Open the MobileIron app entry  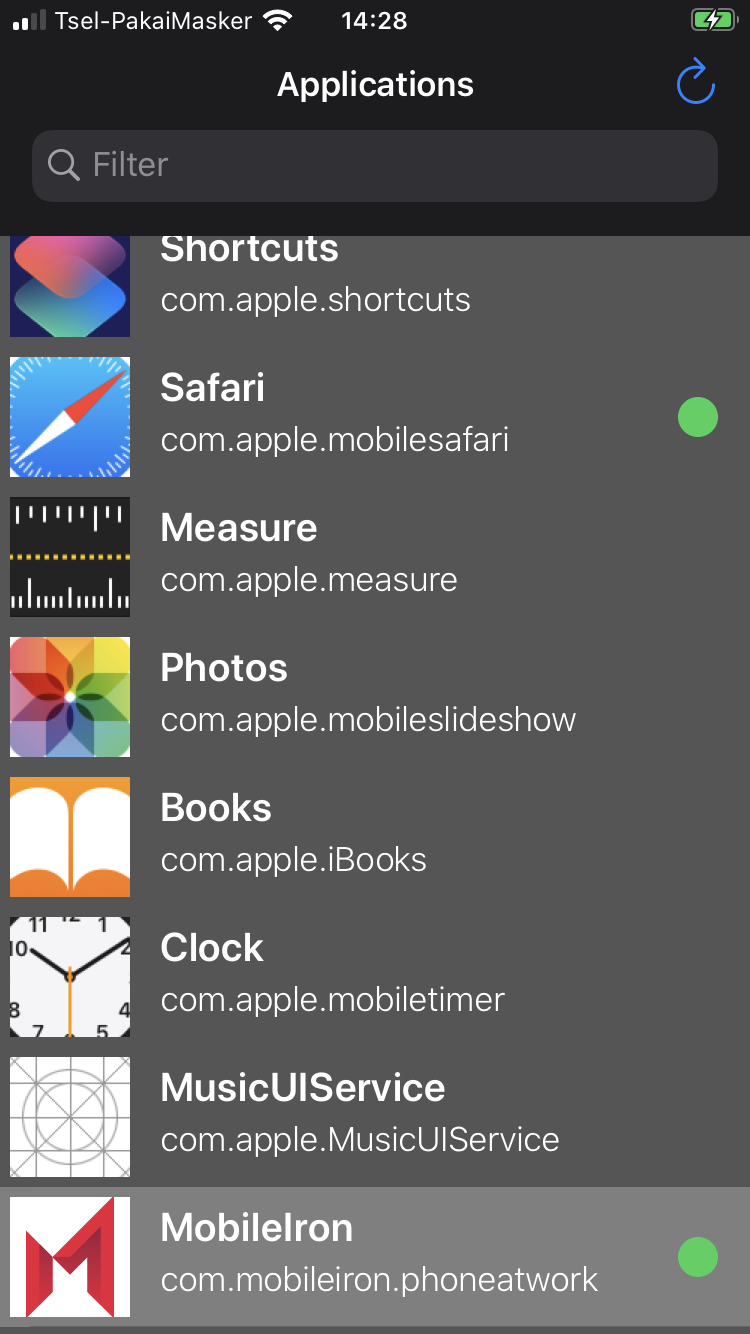pos(375,1256)
